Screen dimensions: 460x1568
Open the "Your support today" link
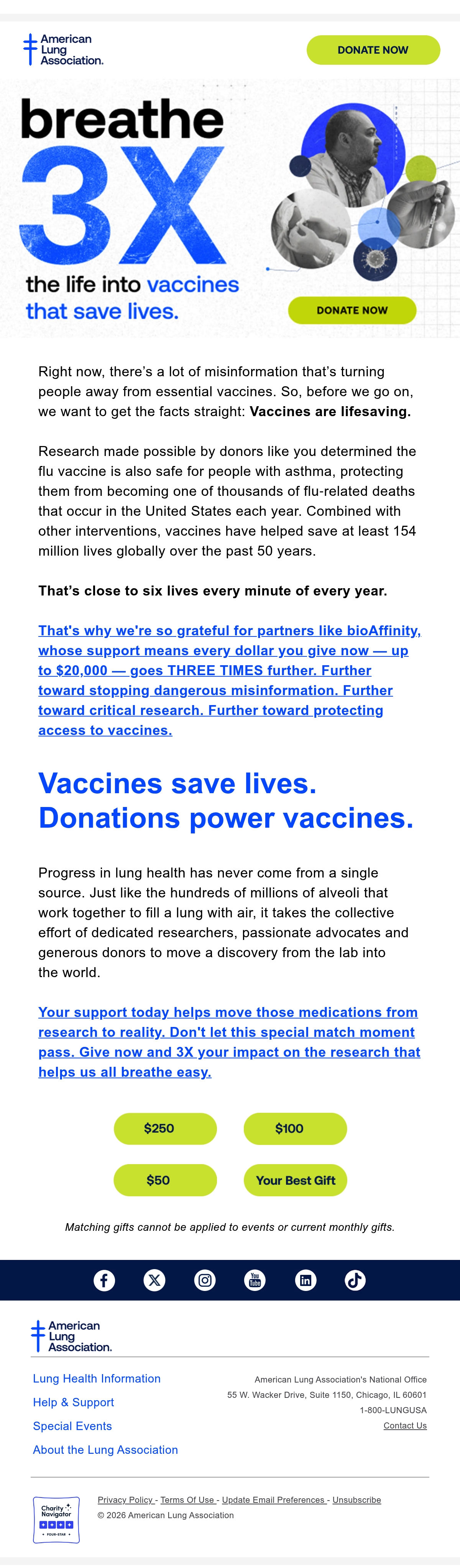coord(229,1042)
